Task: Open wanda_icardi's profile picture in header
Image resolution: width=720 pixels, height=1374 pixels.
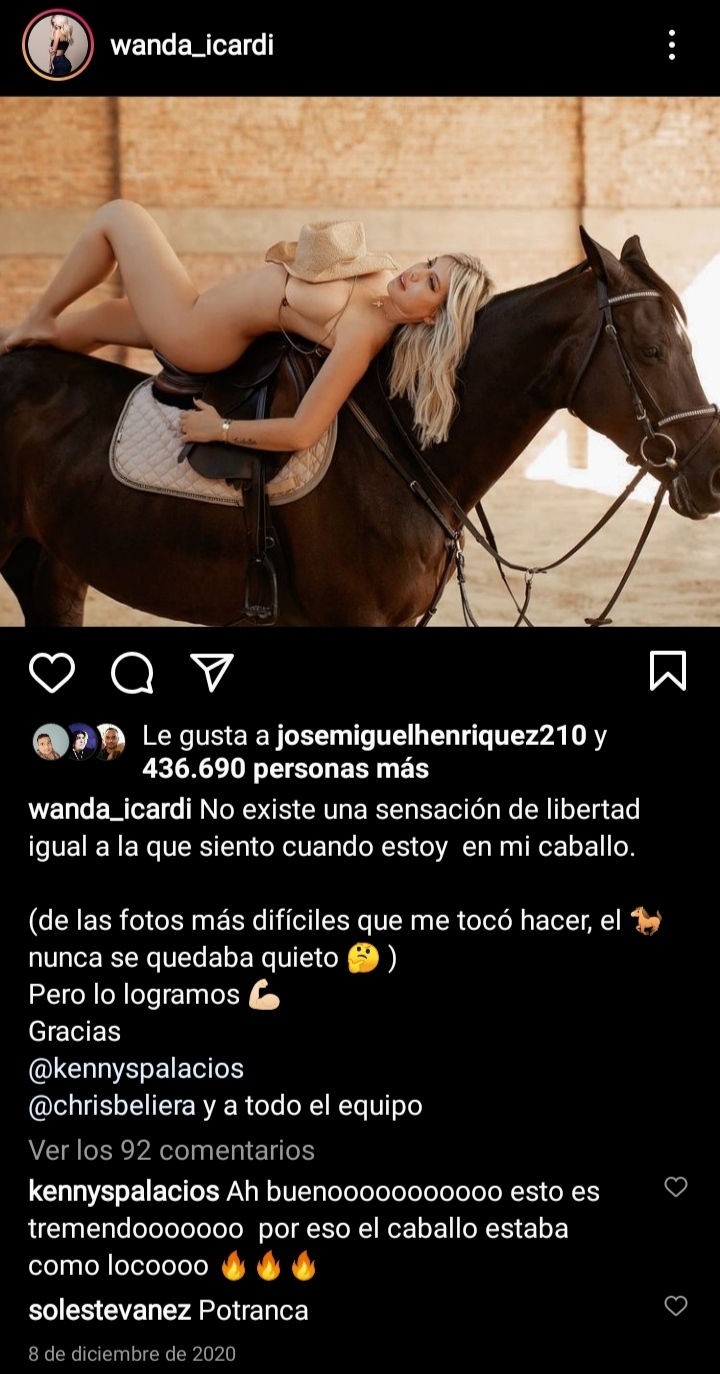Action: pyautogui.click(x=57, y=45)
